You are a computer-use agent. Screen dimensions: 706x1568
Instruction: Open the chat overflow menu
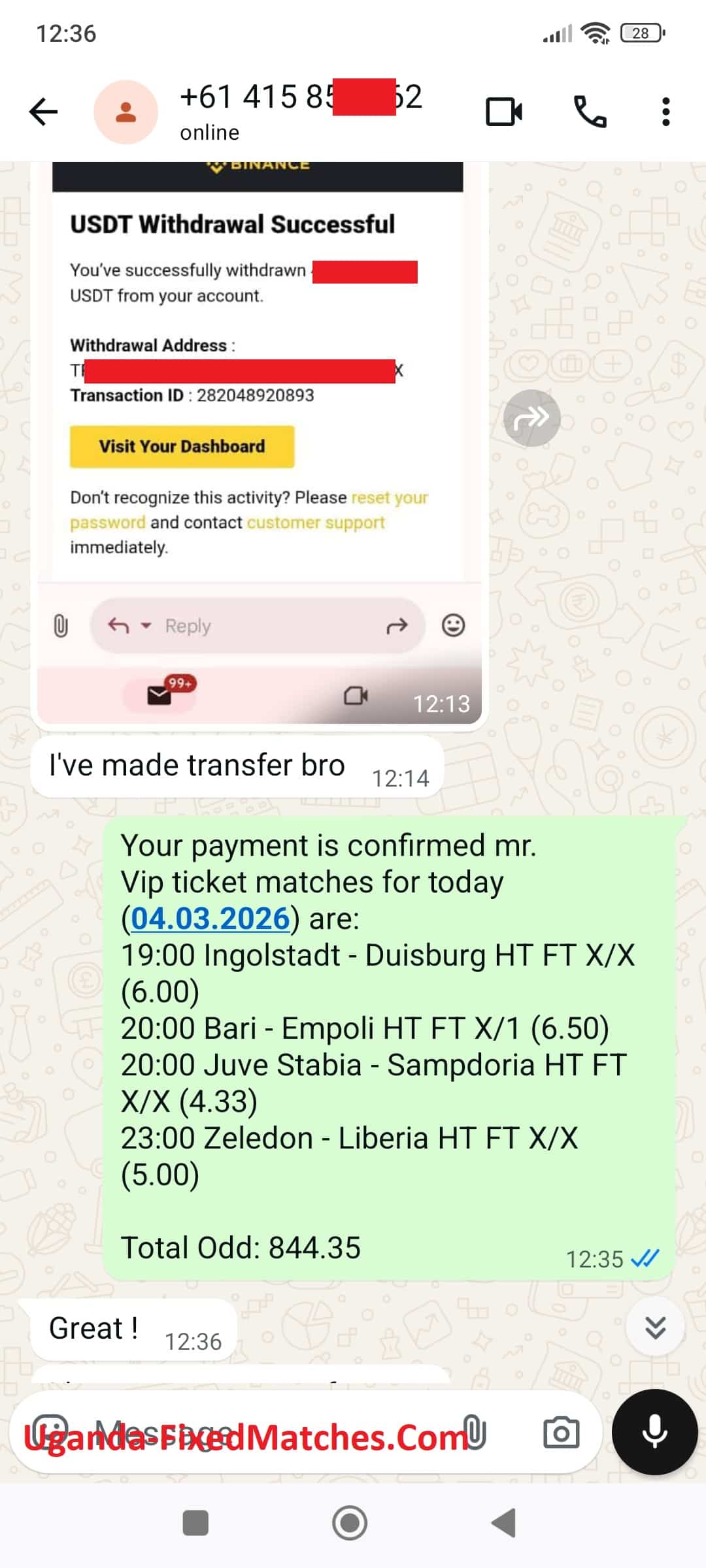665,112
